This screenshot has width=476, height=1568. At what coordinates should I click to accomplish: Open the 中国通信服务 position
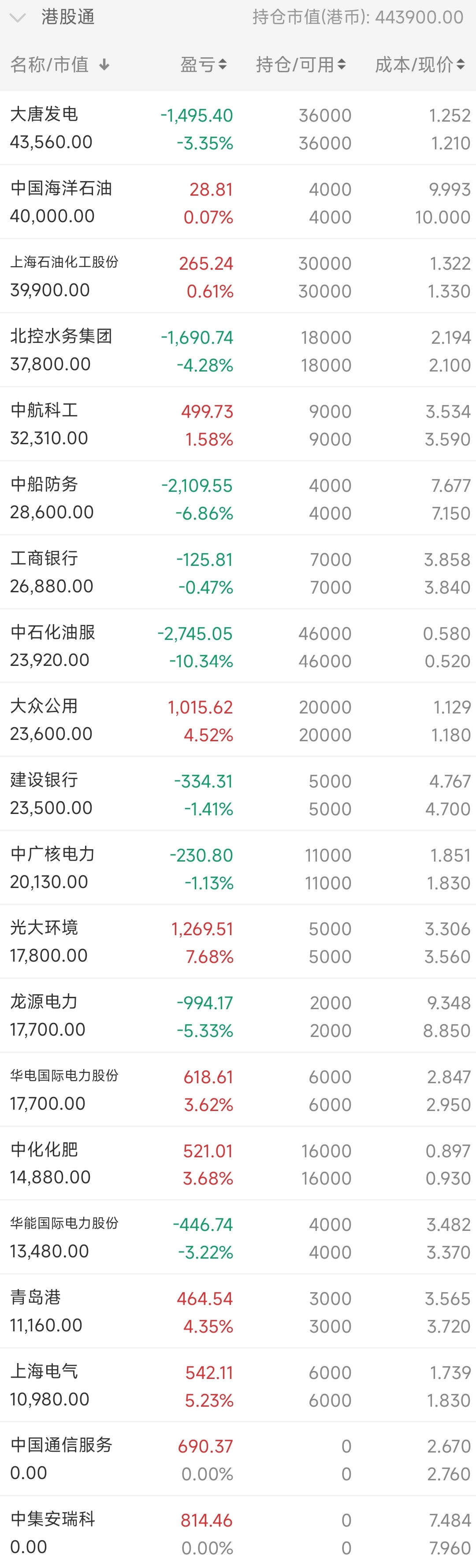tap(238, 1459)
